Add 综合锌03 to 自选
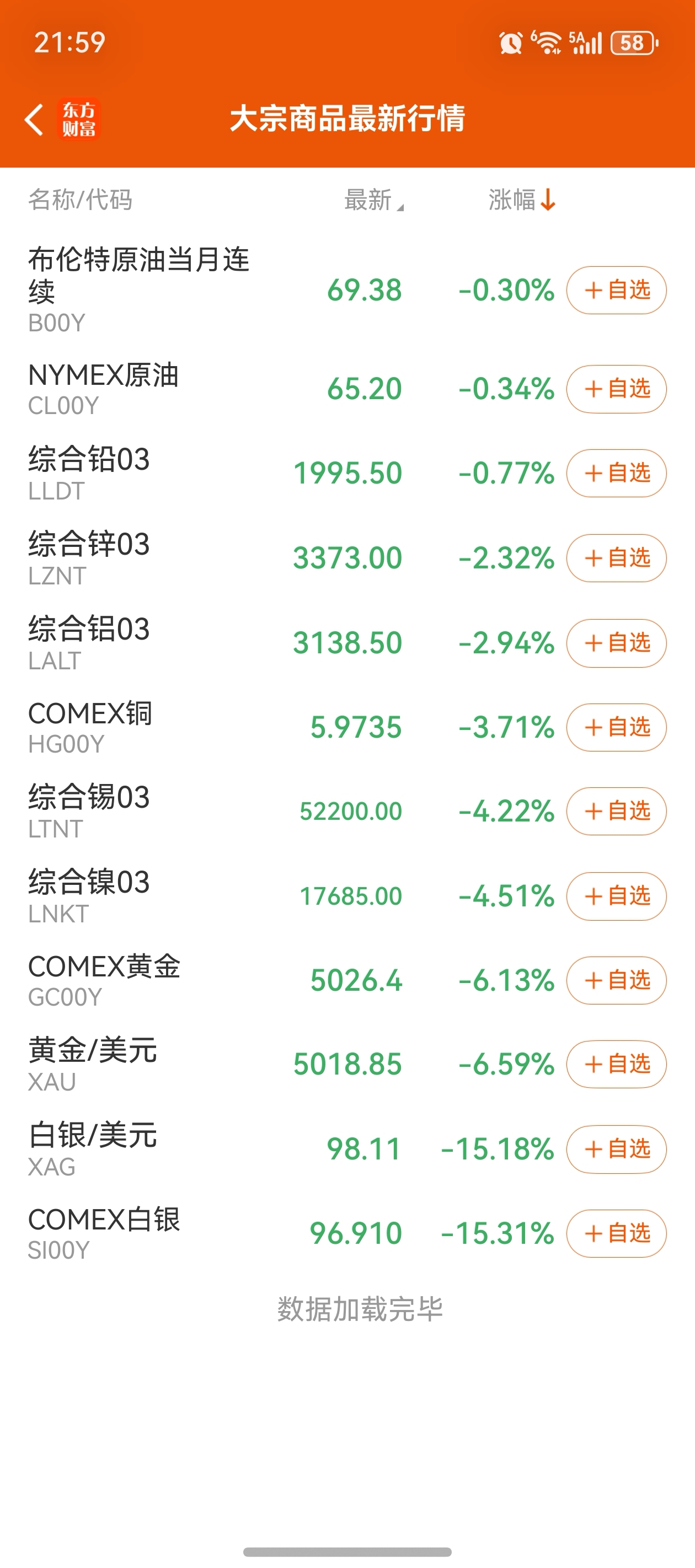Screen dimensions: 695x1568 pyautogui.click(x=617, y=558)
